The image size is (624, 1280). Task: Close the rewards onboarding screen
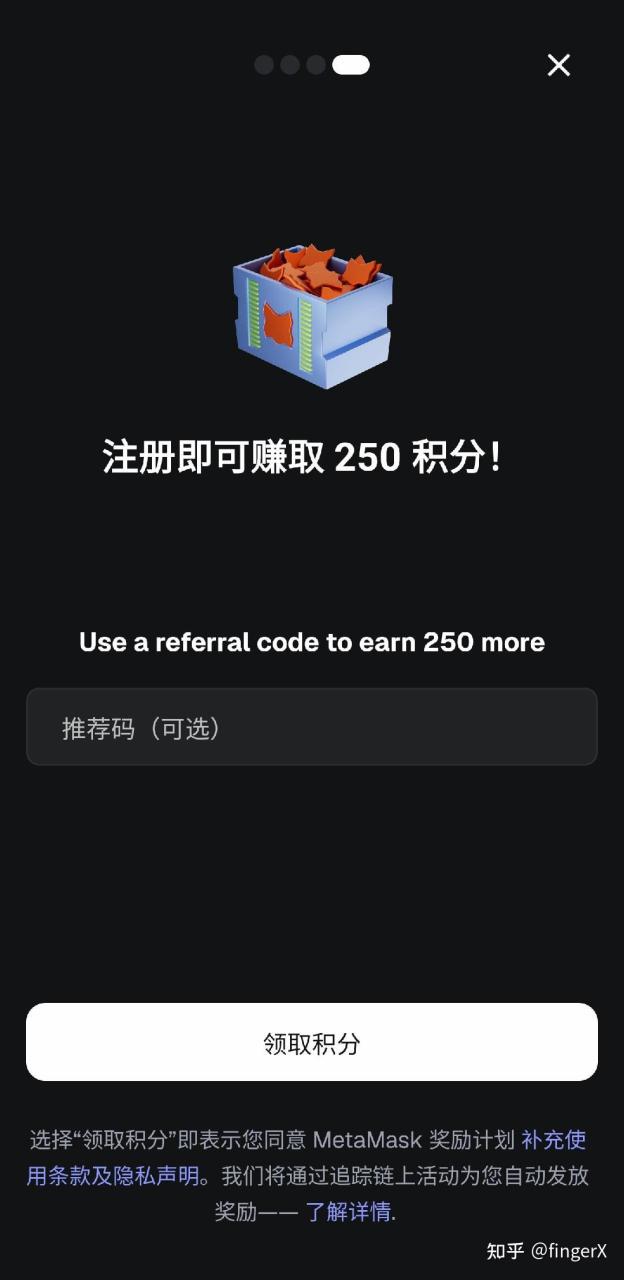(x=558, y=65)
